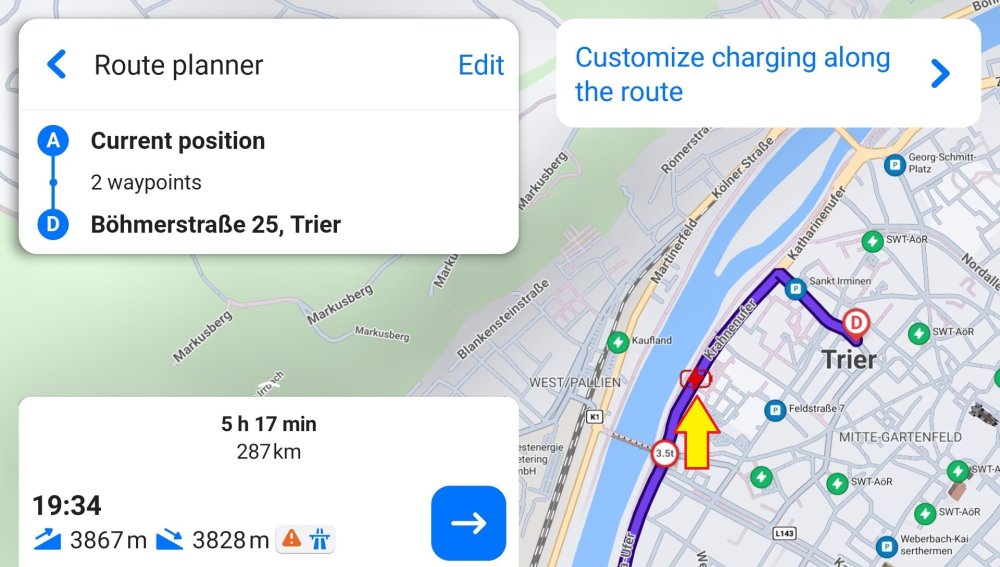Open Feldstraße 7 parking marker
Viewport: 1000px width, 567px height.
pyautogui.click(x=774, y=409)
